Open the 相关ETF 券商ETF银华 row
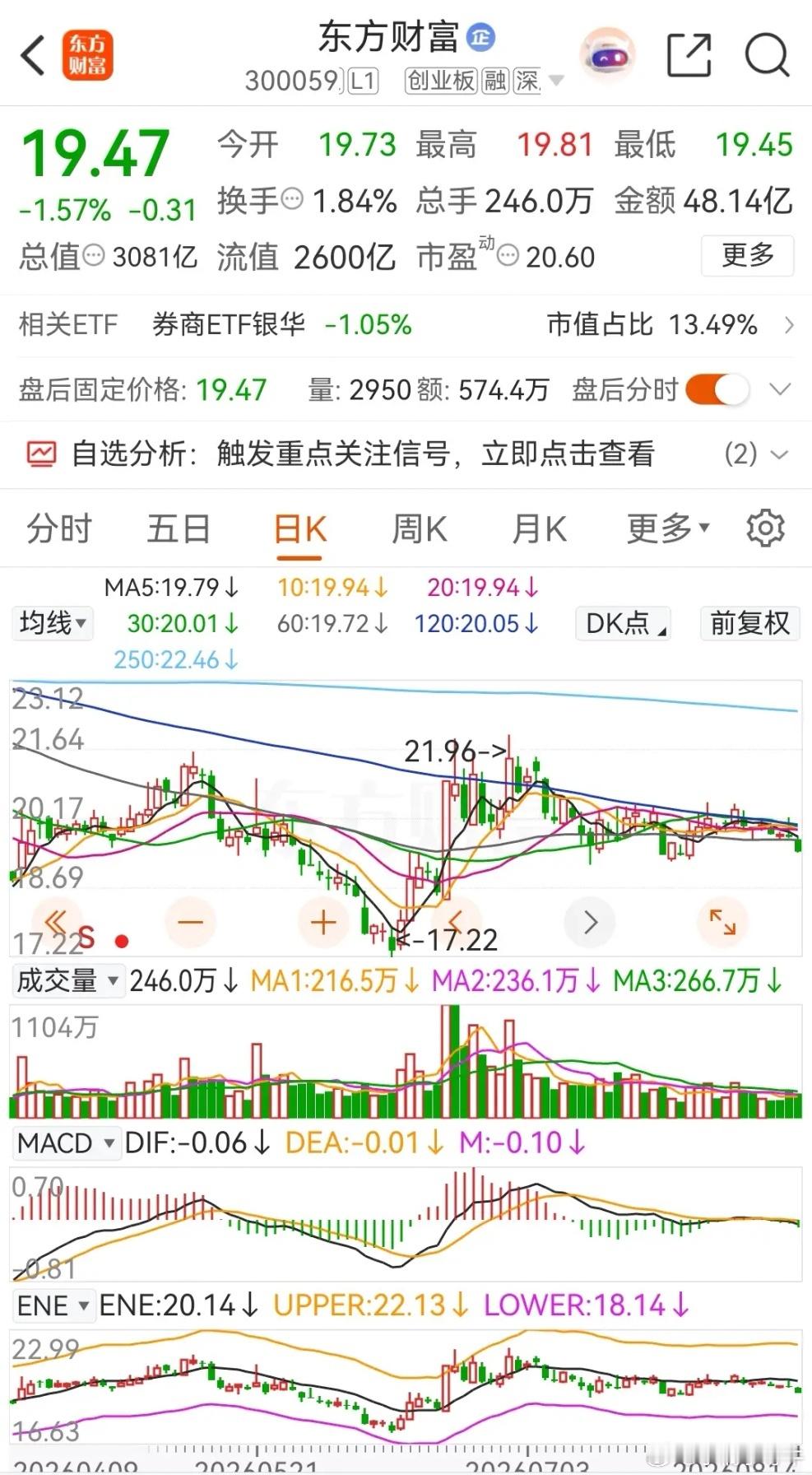 point(406,324)
